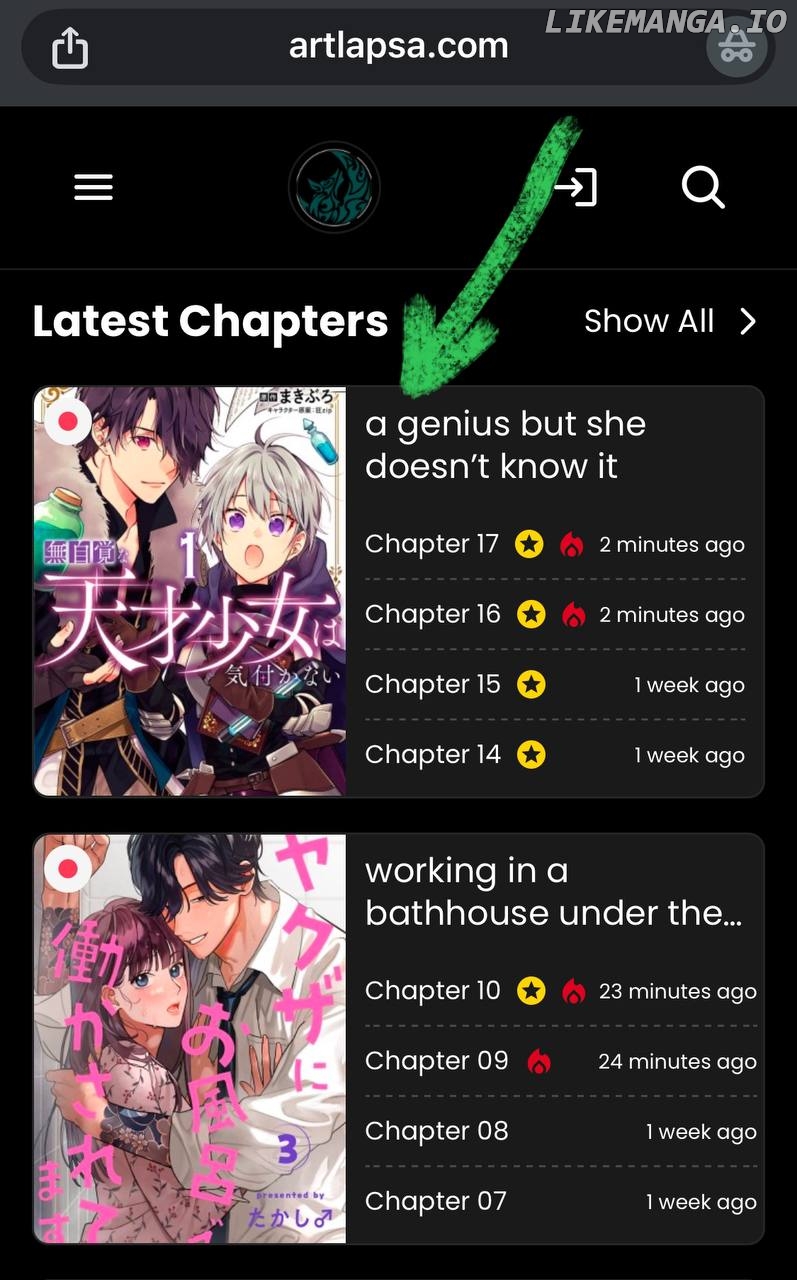The height and width of the screenshot is (1280, 797).
Task: Click the site logo in the header
Action: [x=334, y=187]
